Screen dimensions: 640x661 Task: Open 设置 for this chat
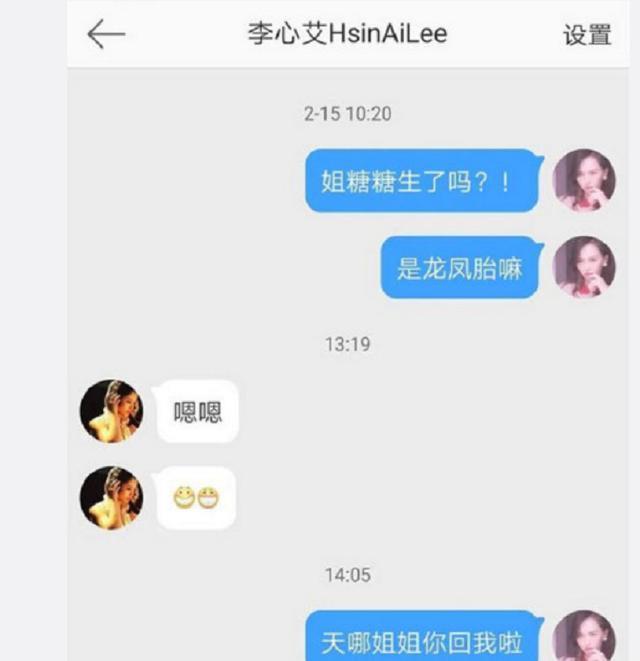[587, 34]
